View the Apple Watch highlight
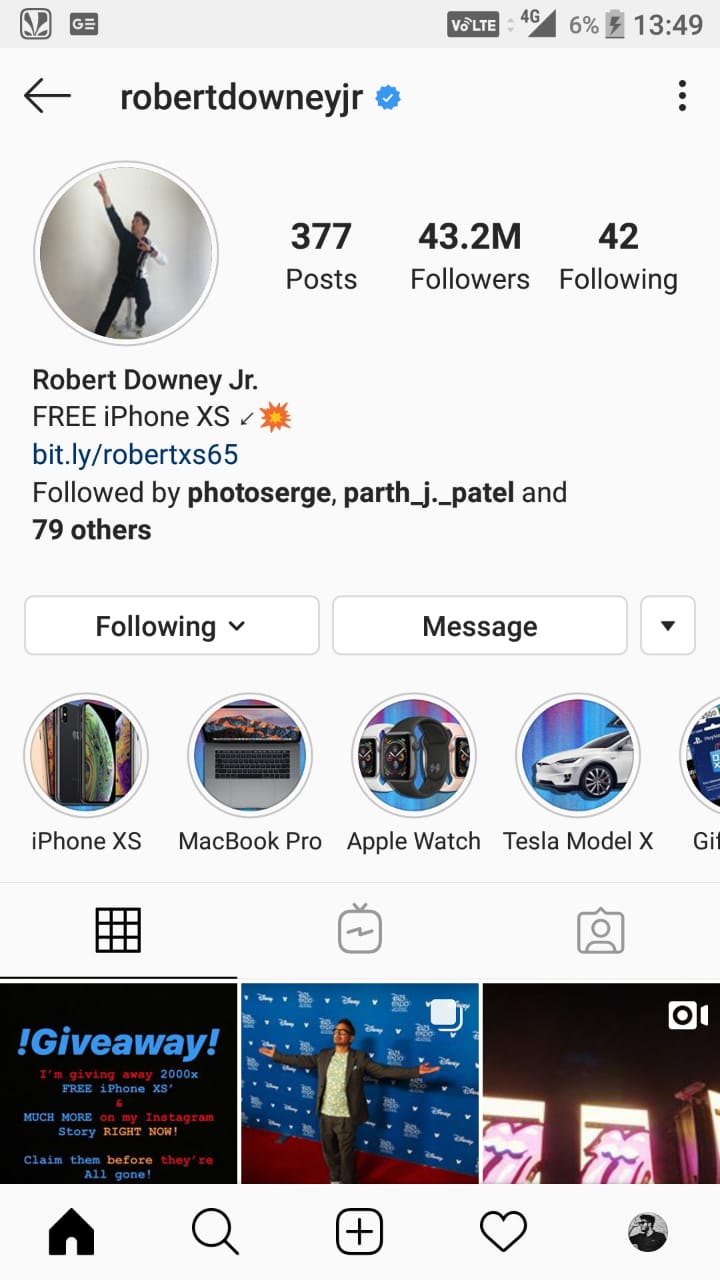The width and height of the screenshot is (720, 1280). pyautogui.click(x=414, y=756)
